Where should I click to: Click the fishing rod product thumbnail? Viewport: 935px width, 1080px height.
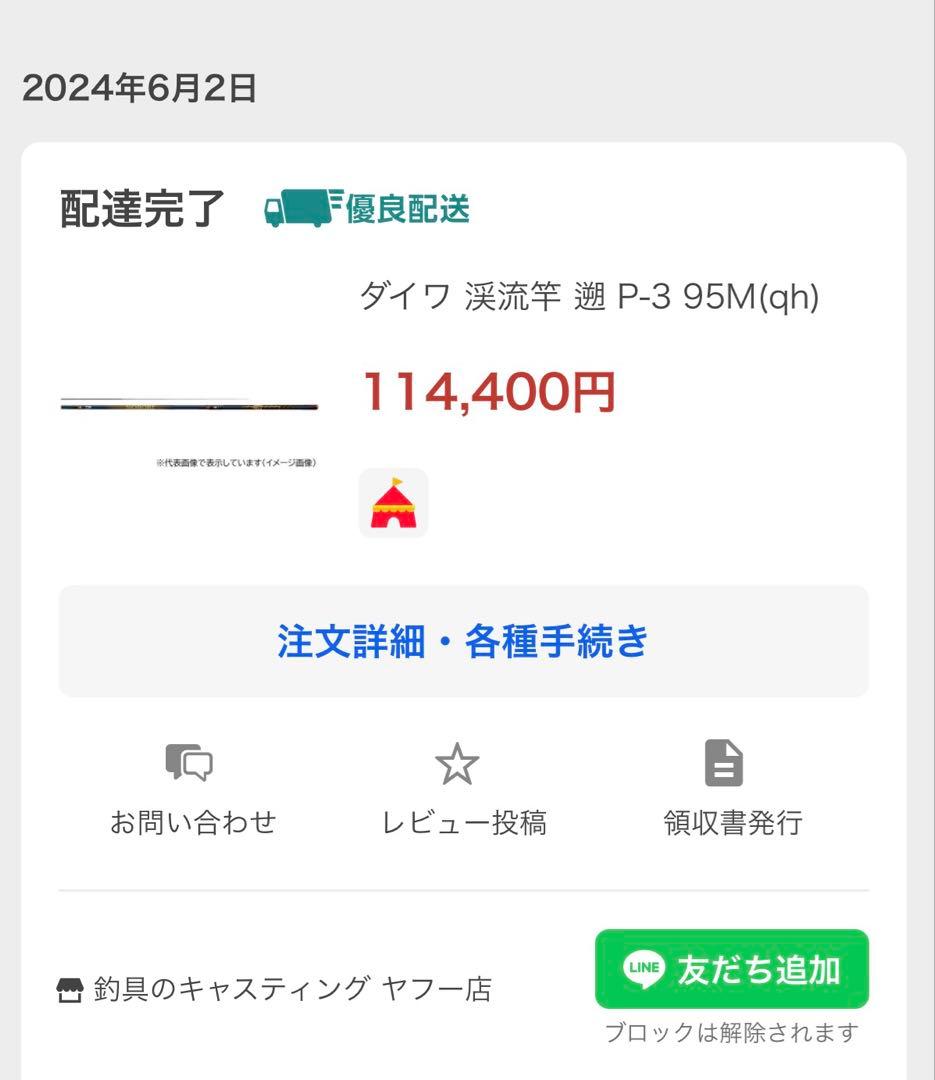click(189, 405)
